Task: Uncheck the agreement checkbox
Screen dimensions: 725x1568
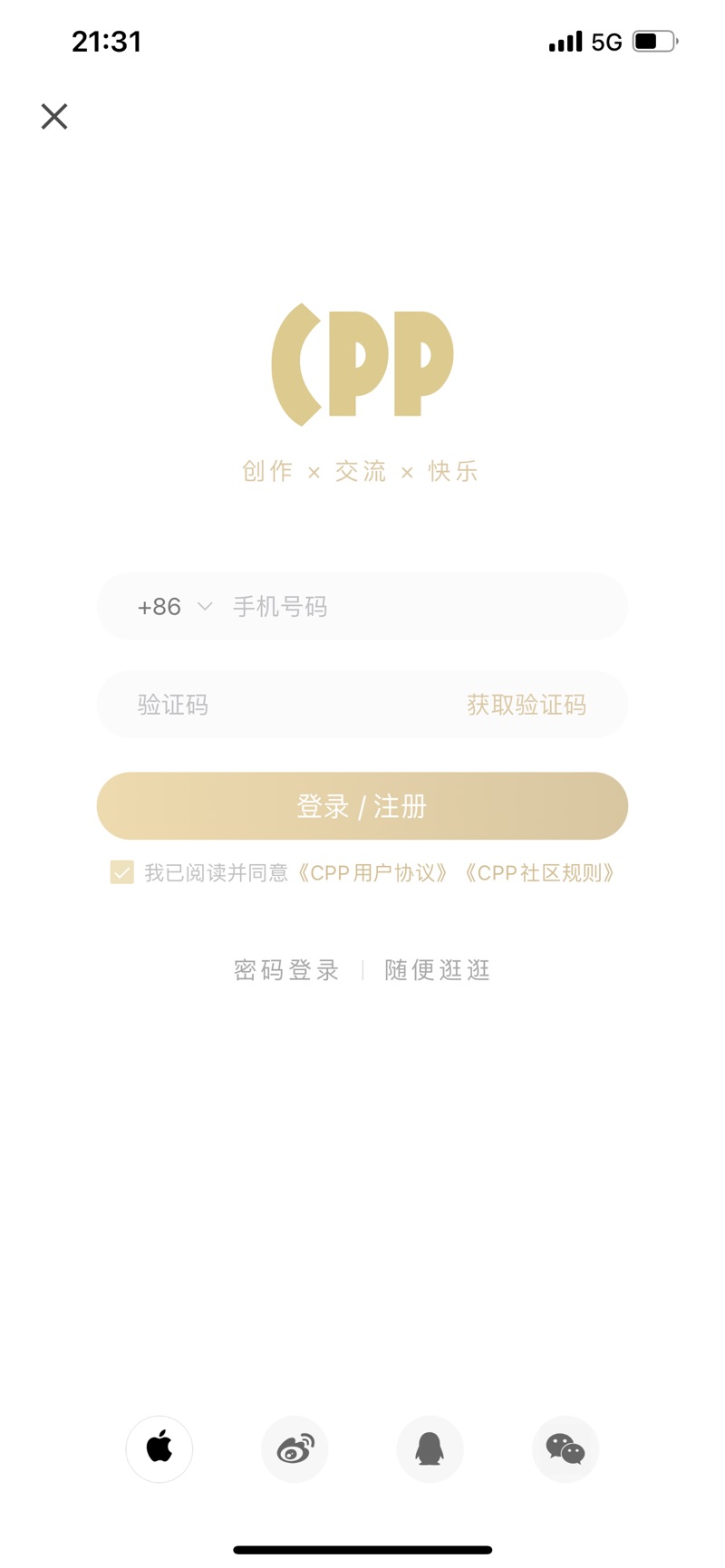Action: 121,872
